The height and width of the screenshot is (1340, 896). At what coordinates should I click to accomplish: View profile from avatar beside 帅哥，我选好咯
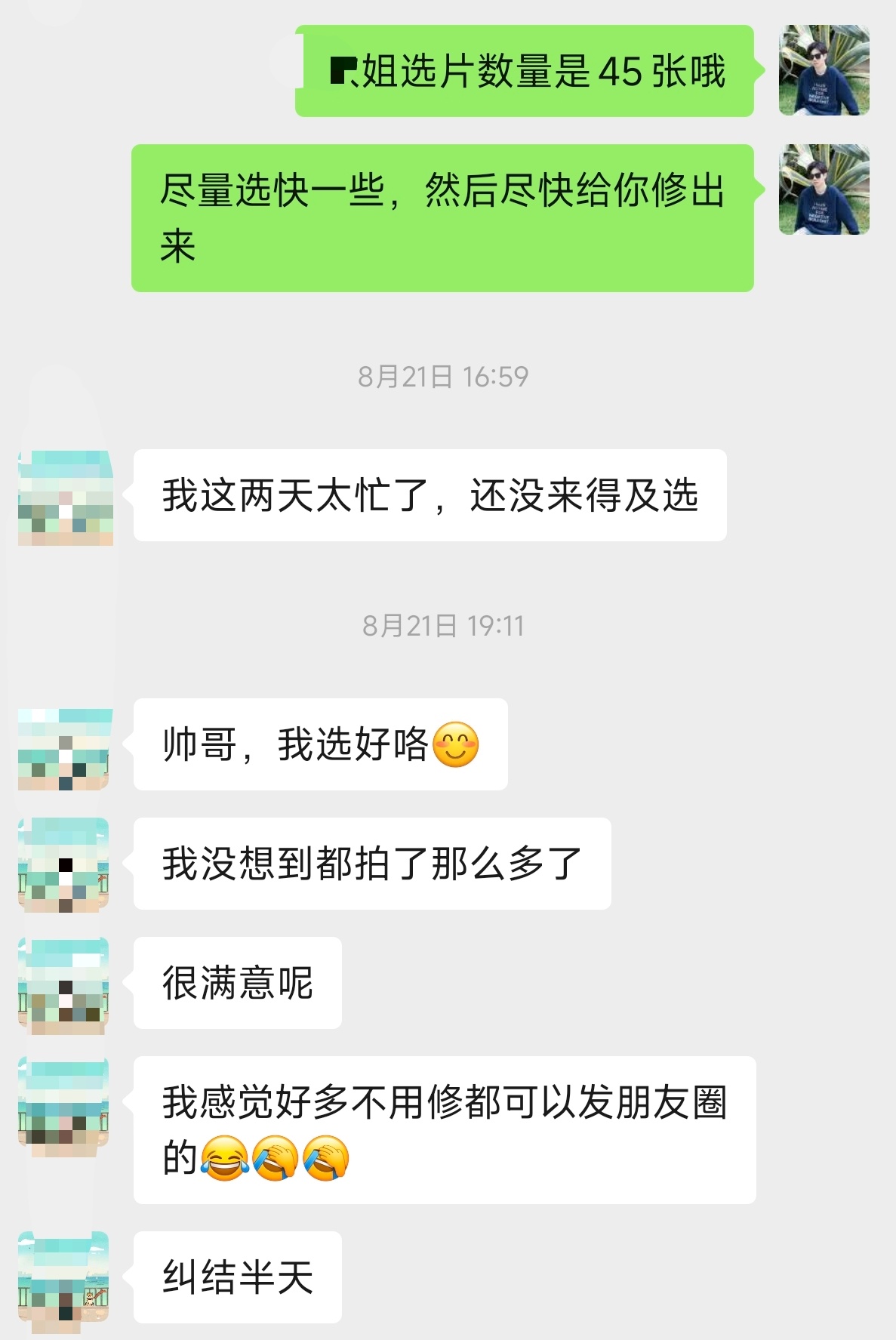point(65,749)
